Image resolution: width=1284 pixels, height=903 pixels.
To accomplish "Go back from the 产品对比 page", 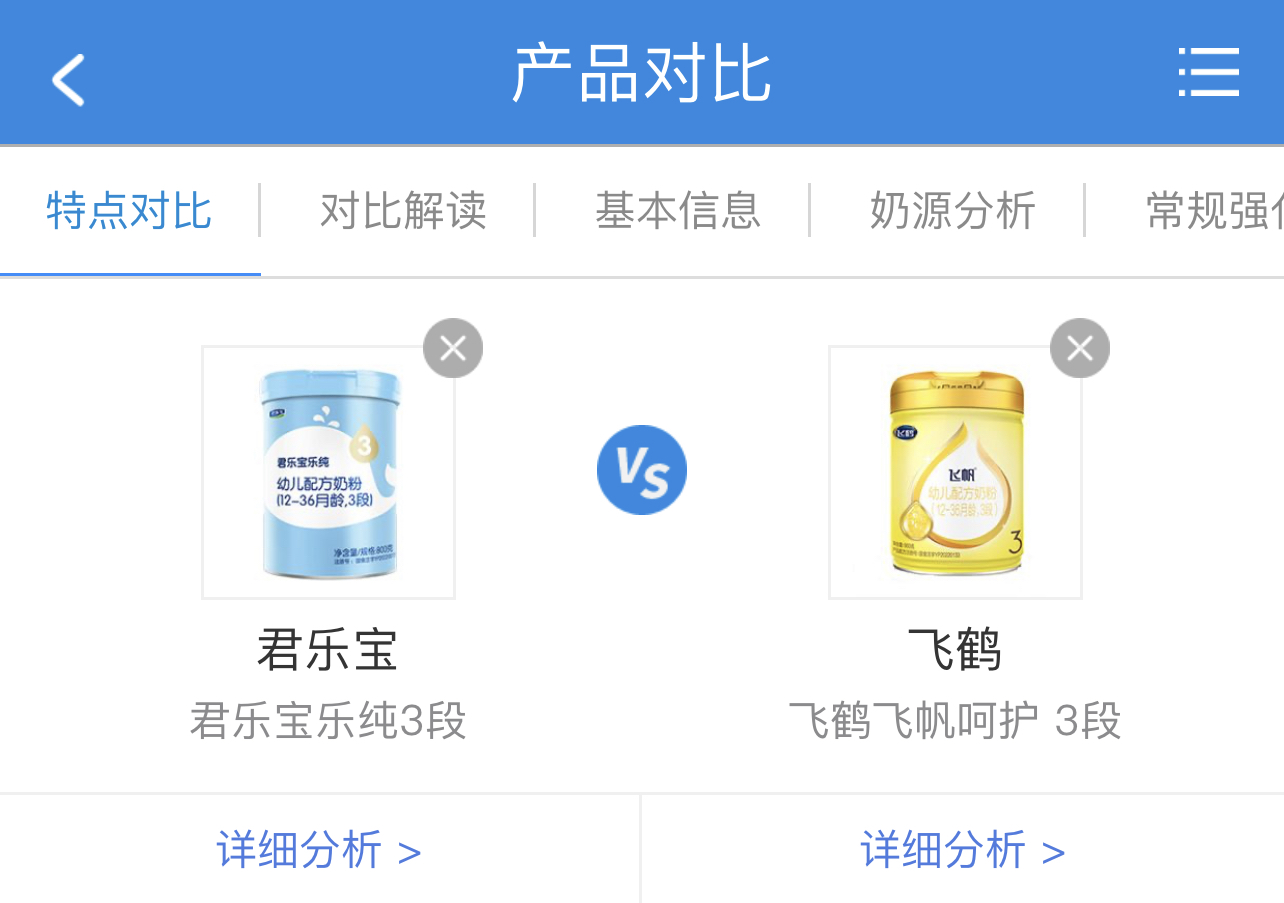I will click(68, 78).
